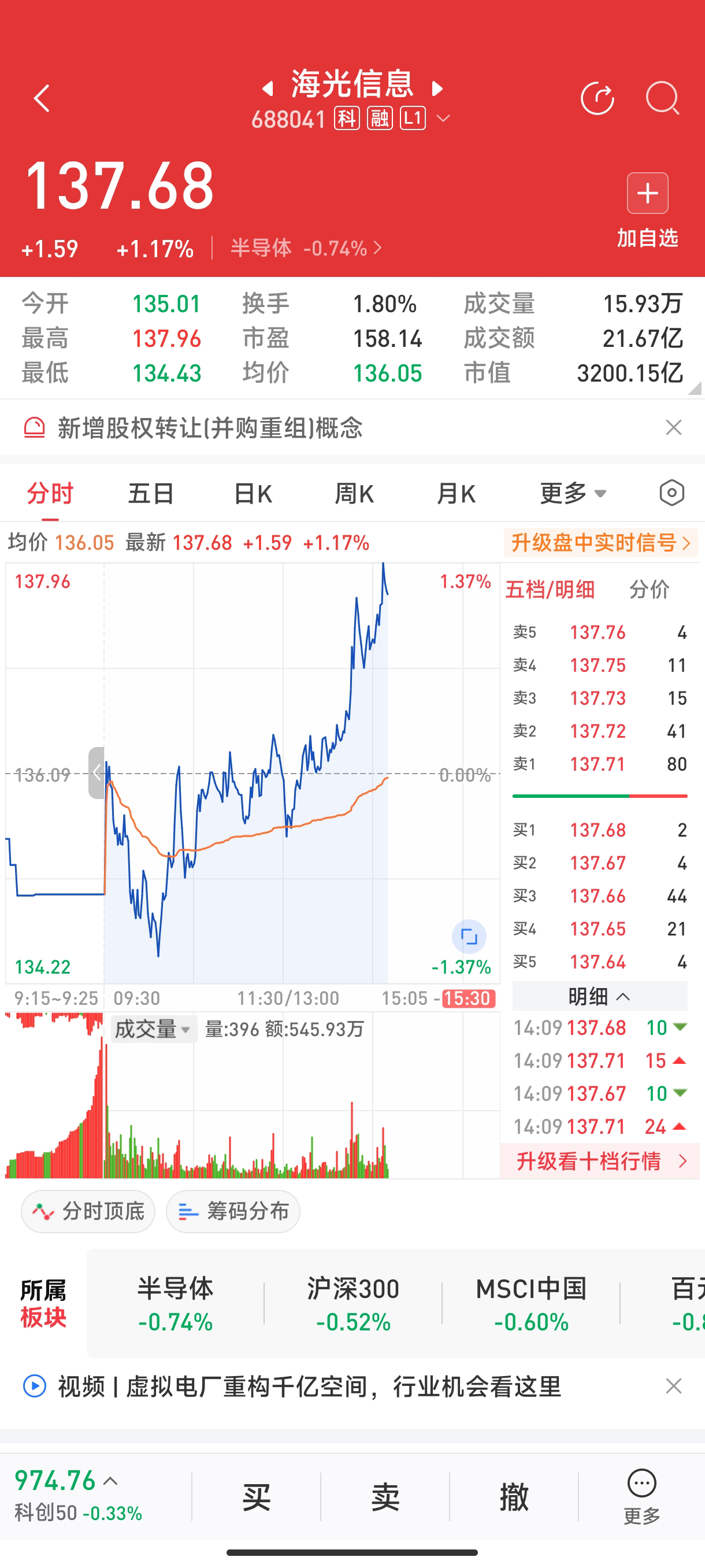Switch to 分价 tab in order panel
Image resolution: width=705 pixels, height=1568 pixels.
coord(649,589)
